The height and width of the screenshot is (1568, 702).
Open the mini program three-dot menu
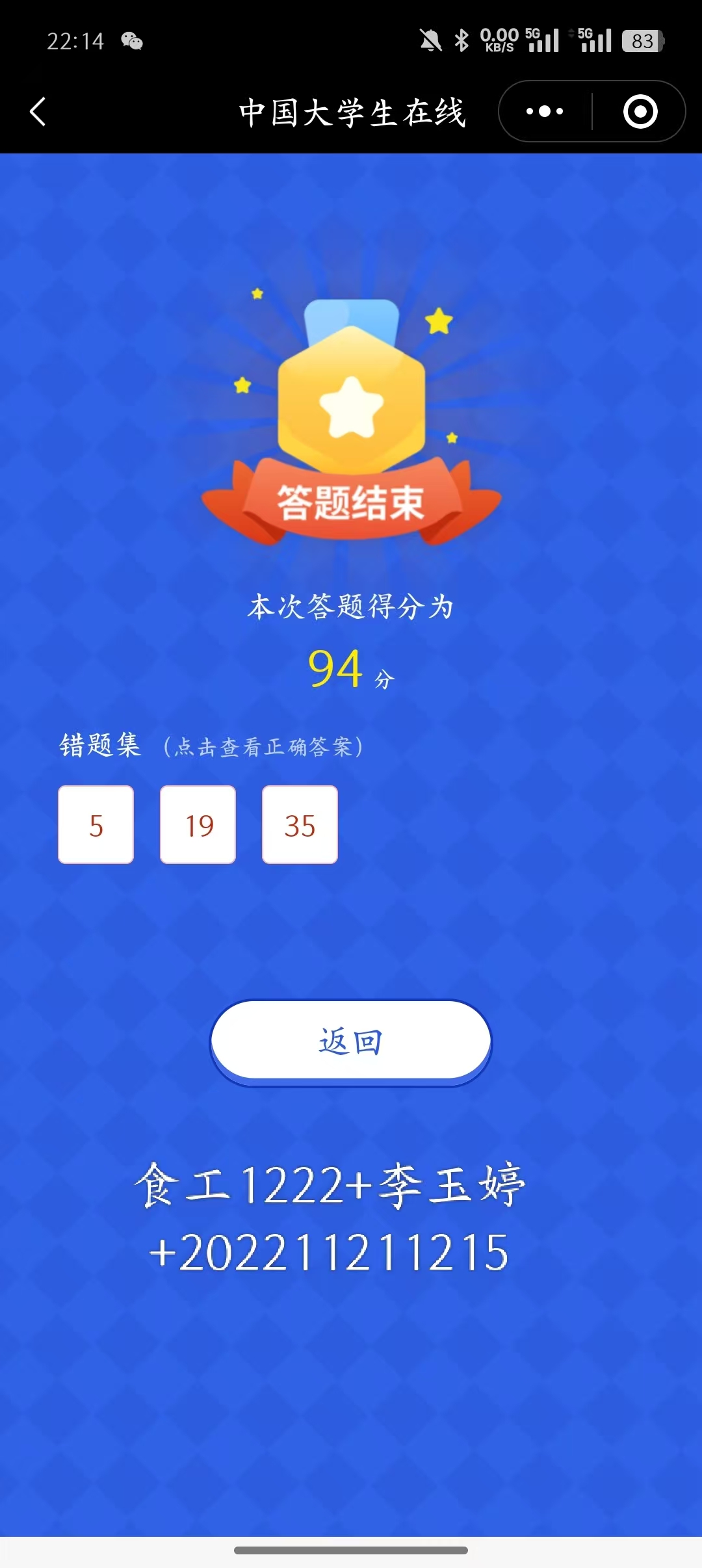point(545,111)
